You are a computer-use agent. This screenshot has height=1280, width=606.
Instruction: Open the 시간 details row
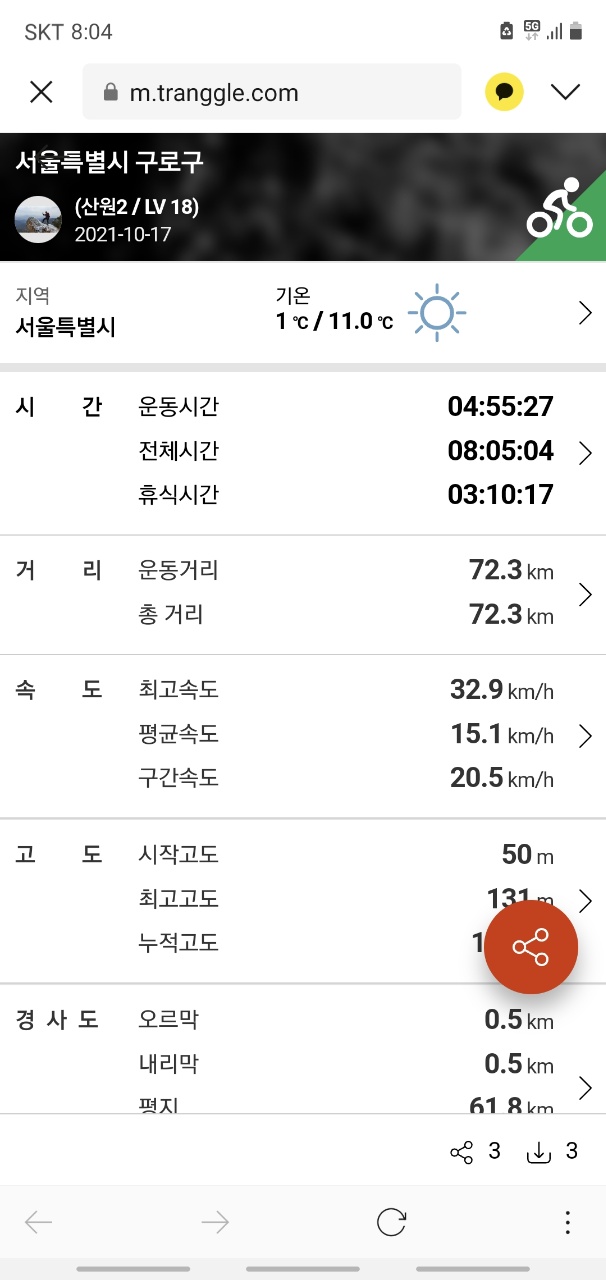pyautogui.click(x=585, y=453)
